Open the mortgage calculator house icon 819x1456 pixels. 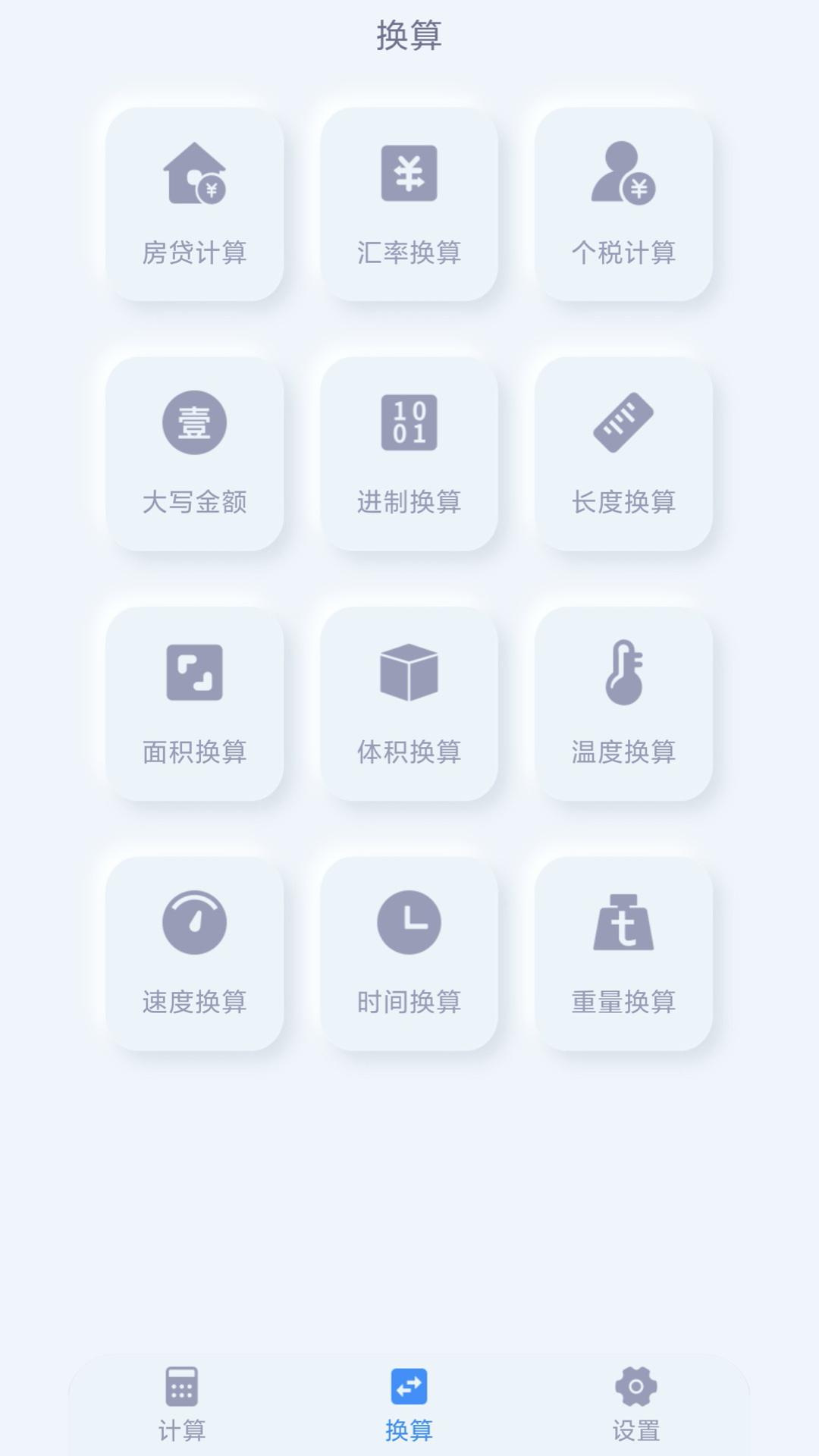click(196, 173)
